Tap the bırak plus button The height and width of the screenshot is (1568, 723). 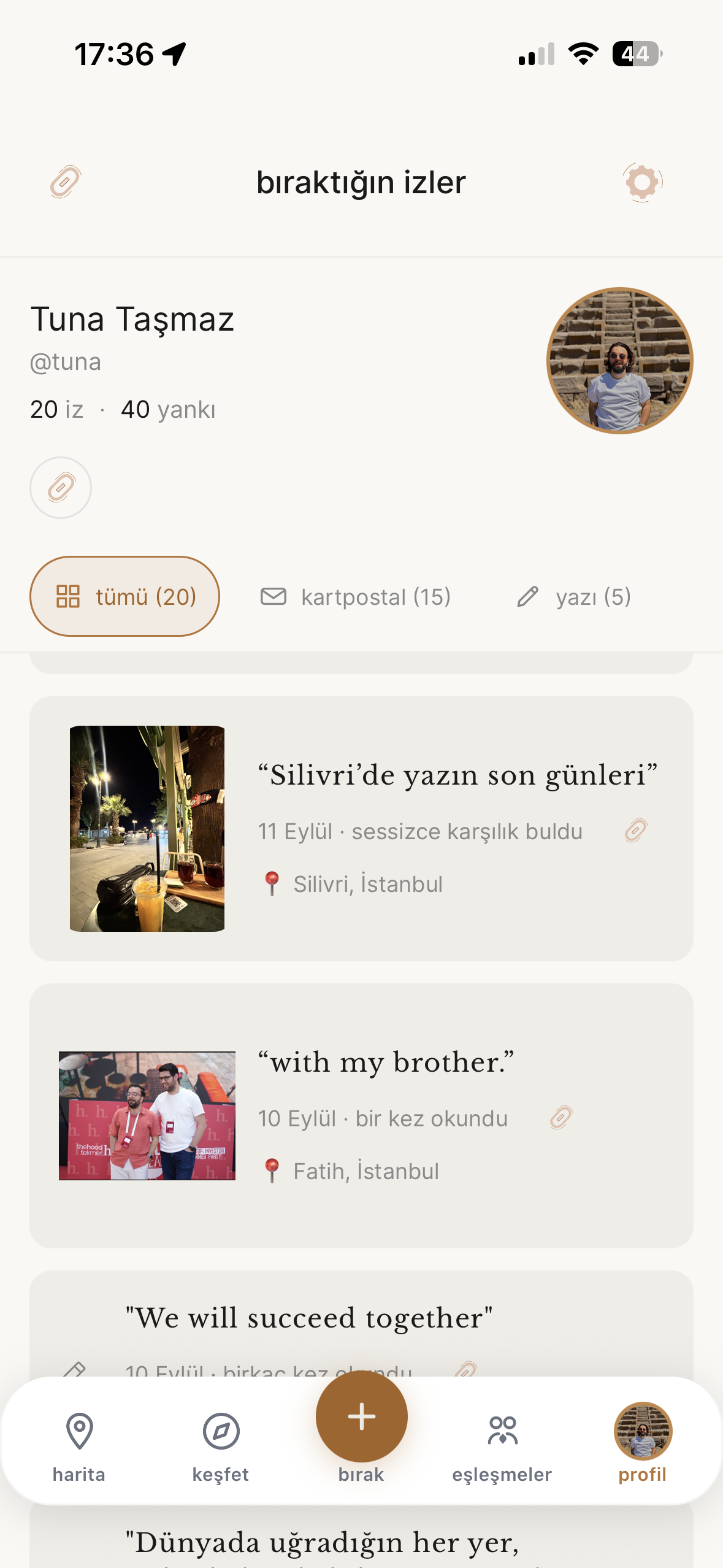pyautogui.click(x=362, y=1416)
